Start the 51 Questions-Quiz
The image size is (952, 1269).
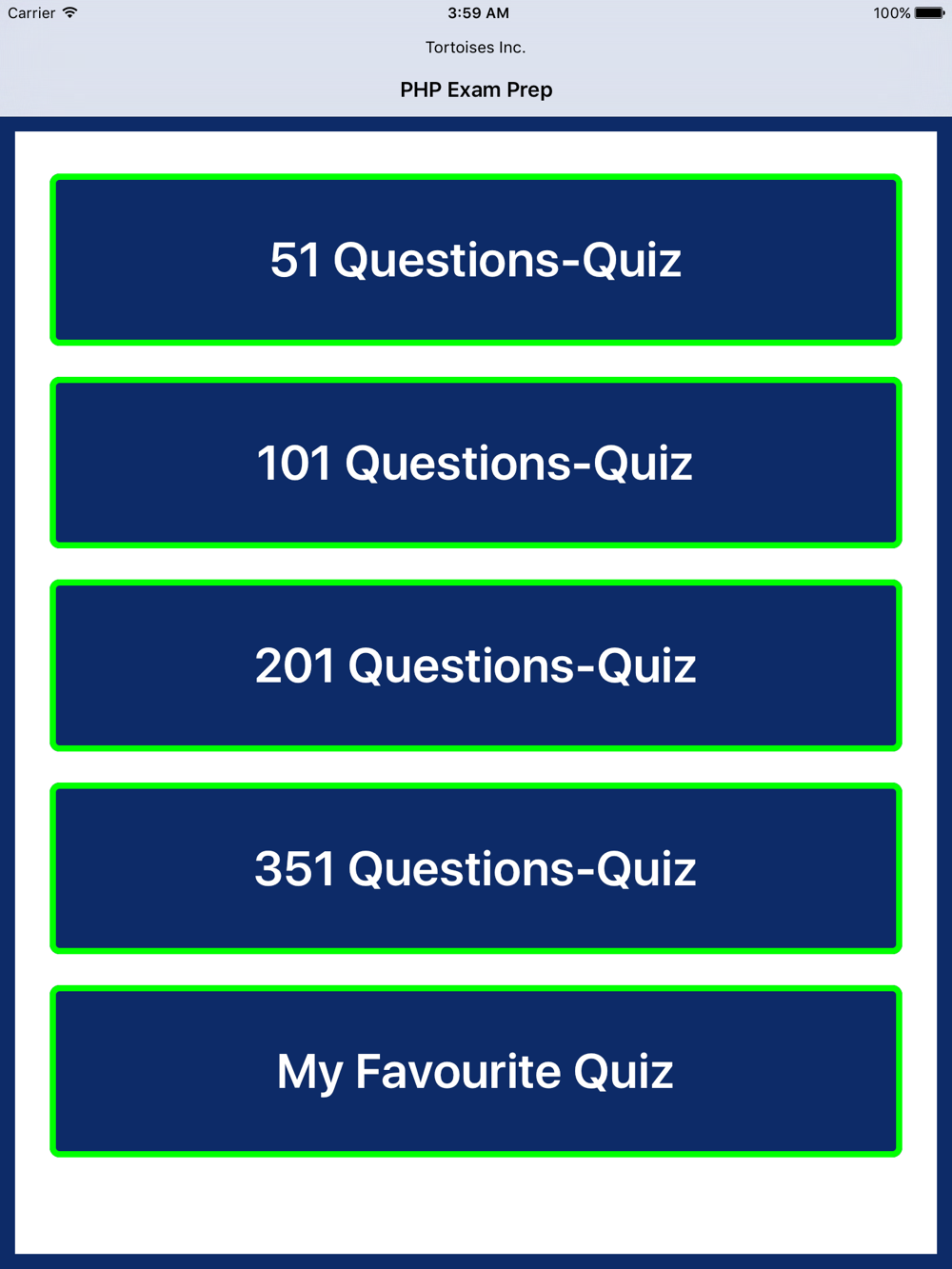[476, 260]
